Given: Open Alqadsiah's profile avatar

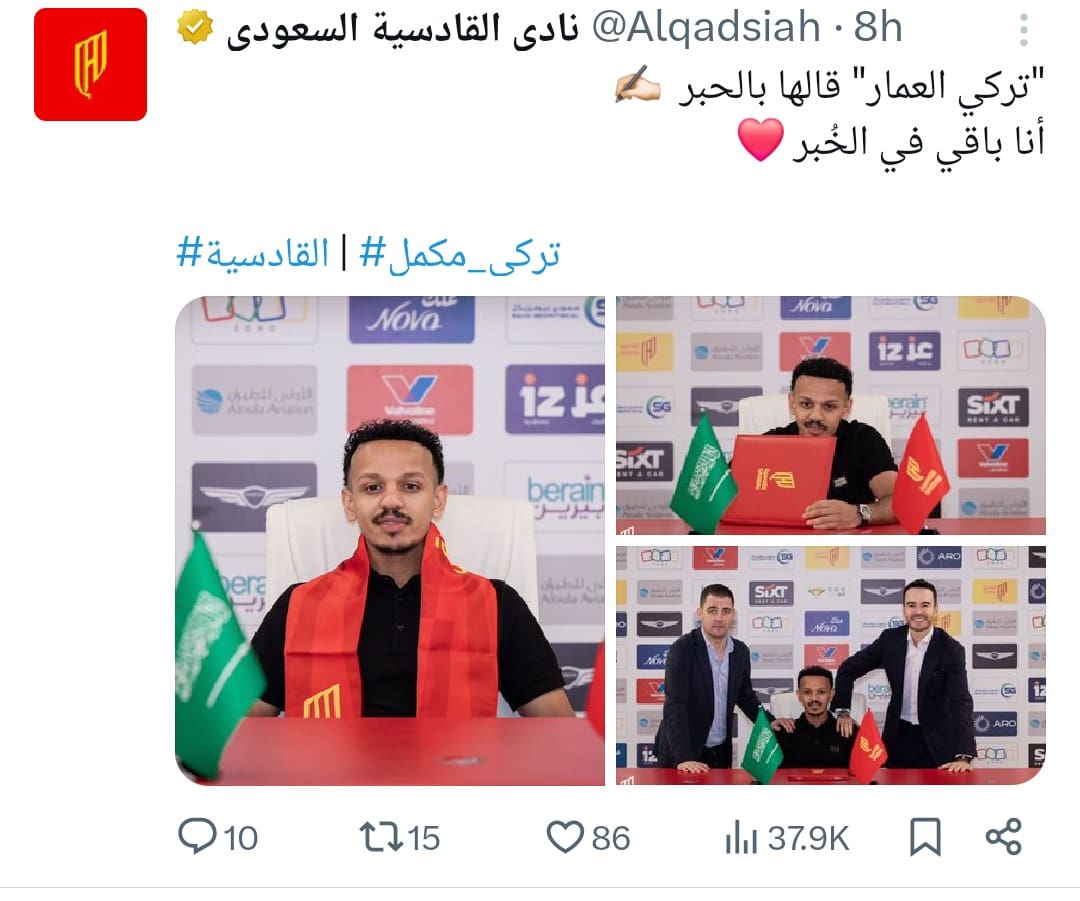Looking at the screenshot, I should 90,64.
